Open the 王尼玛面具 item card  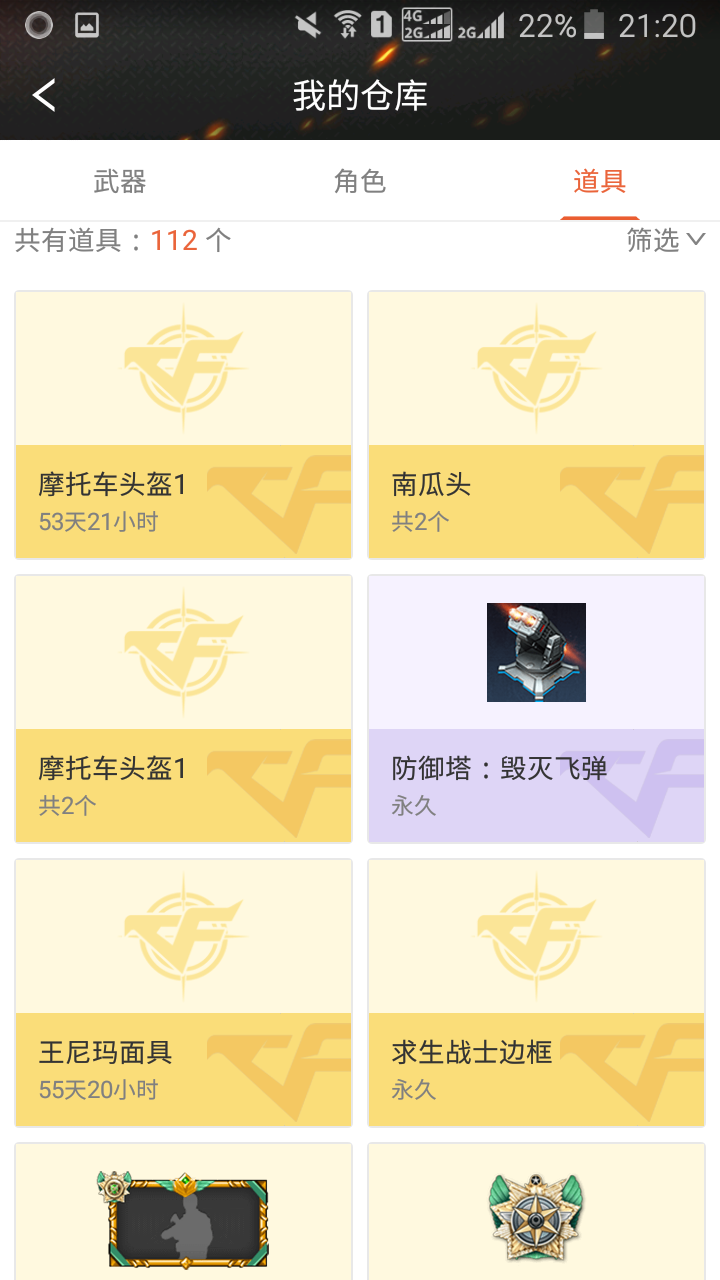click(x=184, y=993)
